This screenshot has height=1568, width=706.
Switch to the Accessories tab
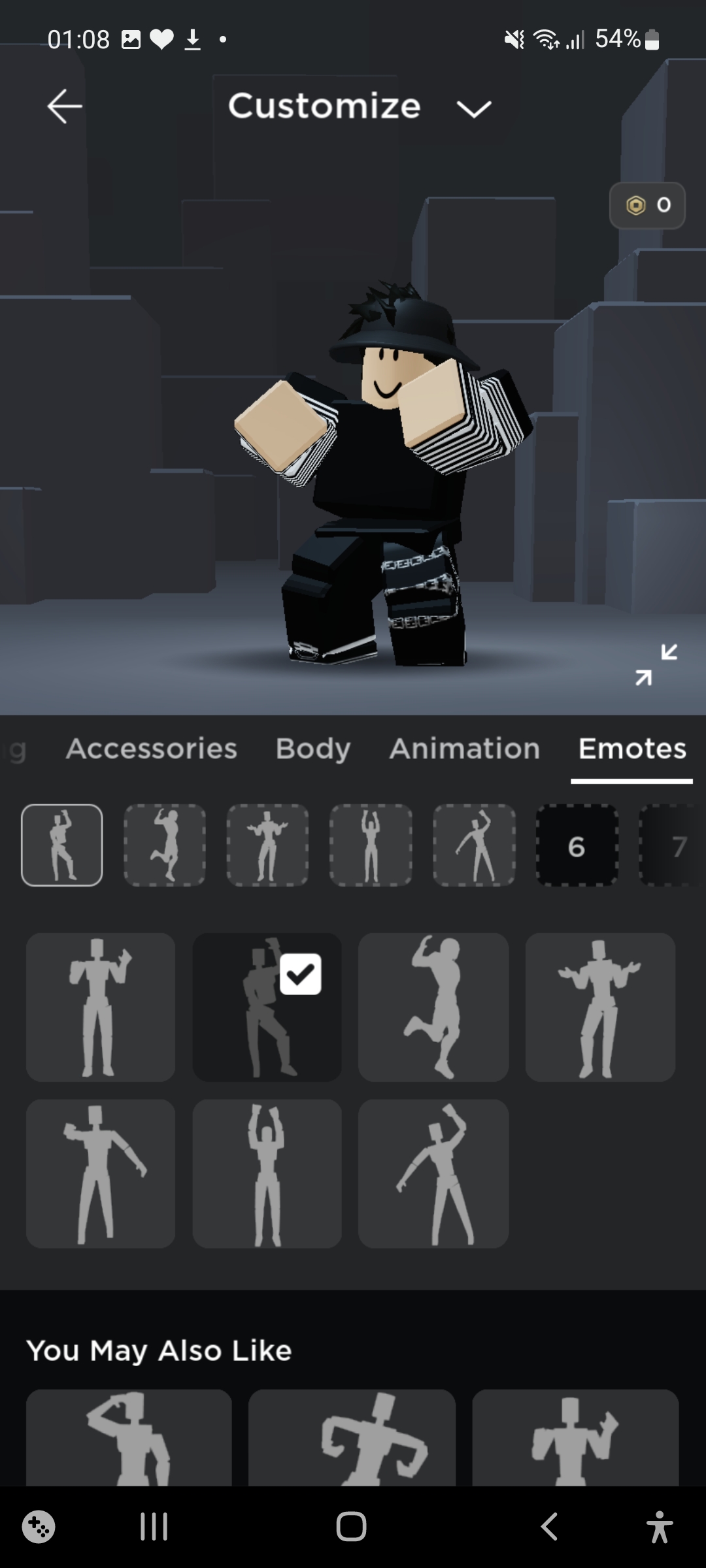[151, 749]
